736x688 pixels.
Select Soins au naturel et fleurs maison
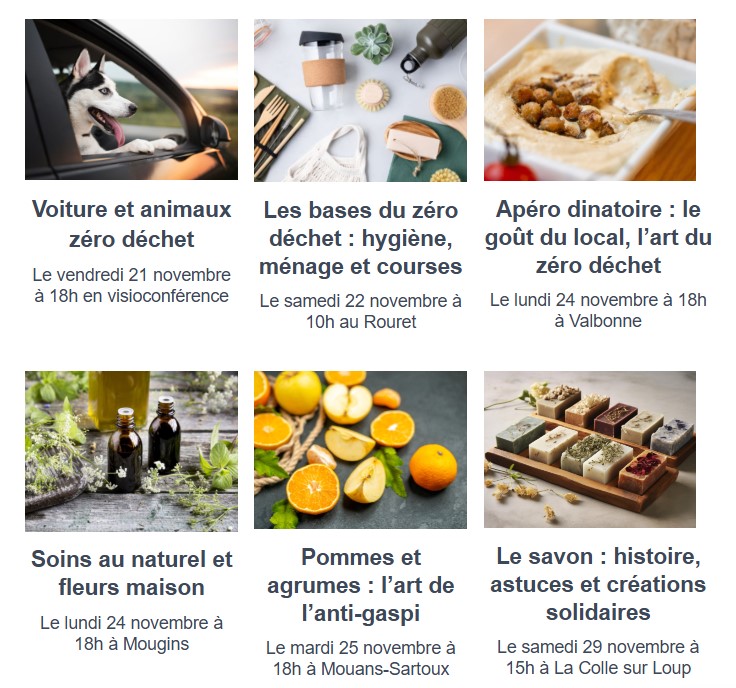pyautogui.click(x=131, y=572)
